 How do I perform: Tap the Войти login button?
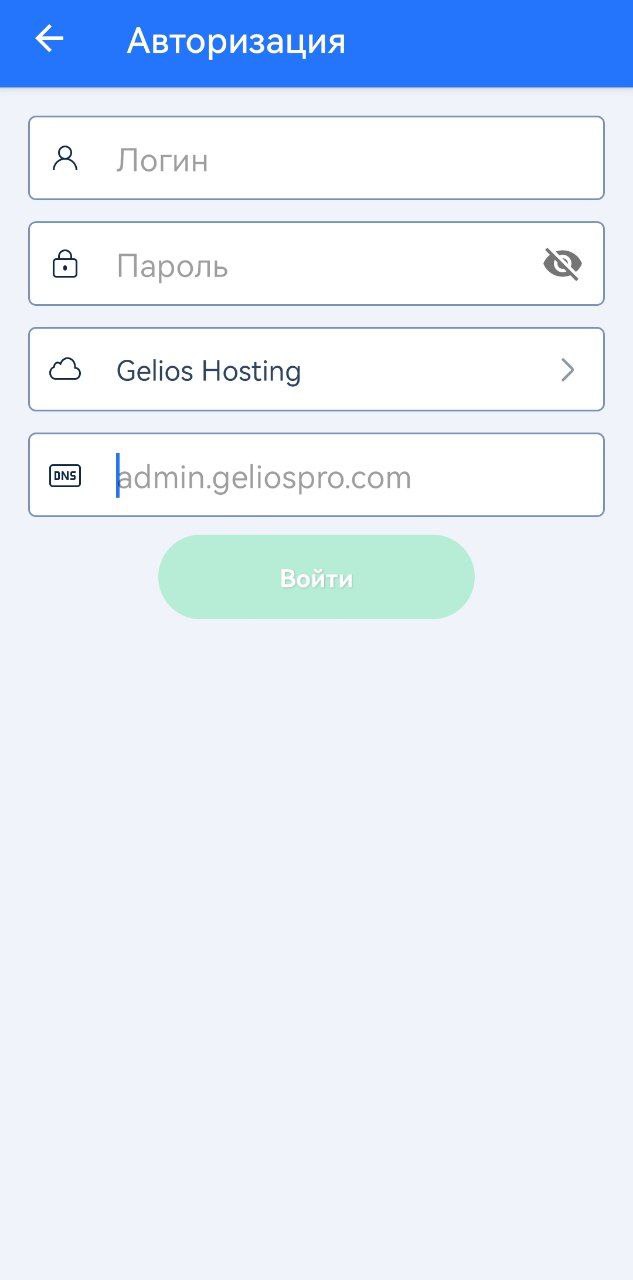[316, 578]
